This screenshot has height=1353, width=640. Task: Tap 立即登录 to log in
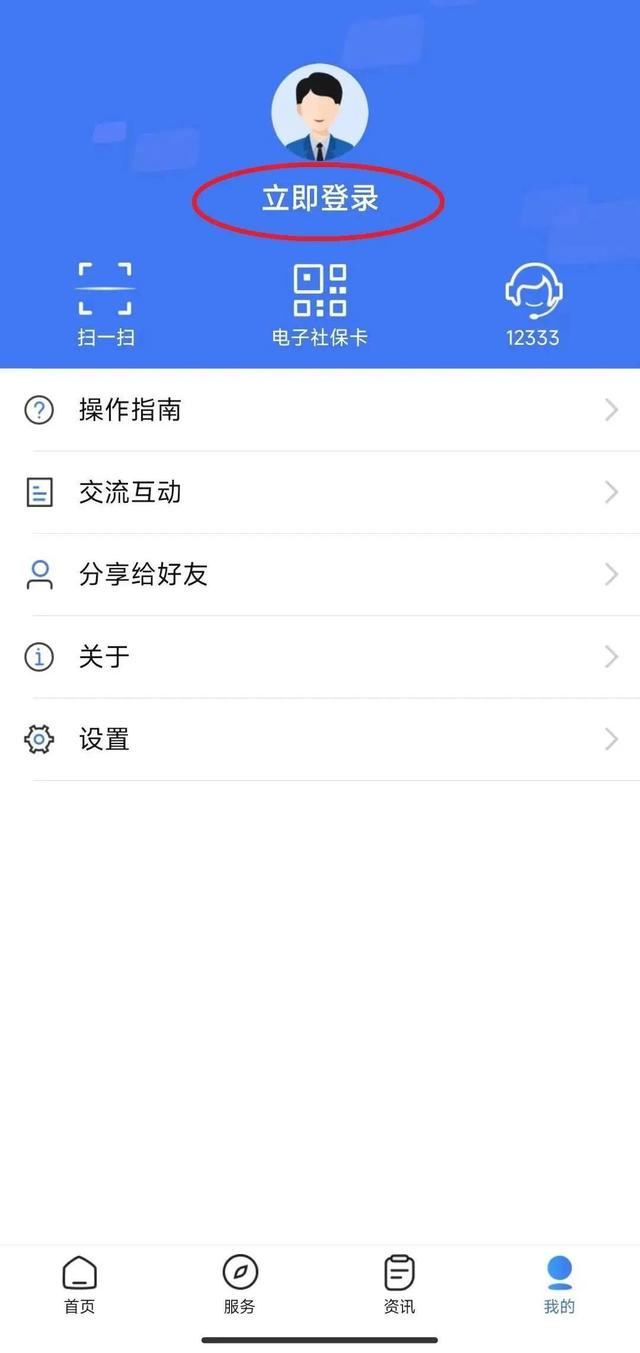[319, 199]
